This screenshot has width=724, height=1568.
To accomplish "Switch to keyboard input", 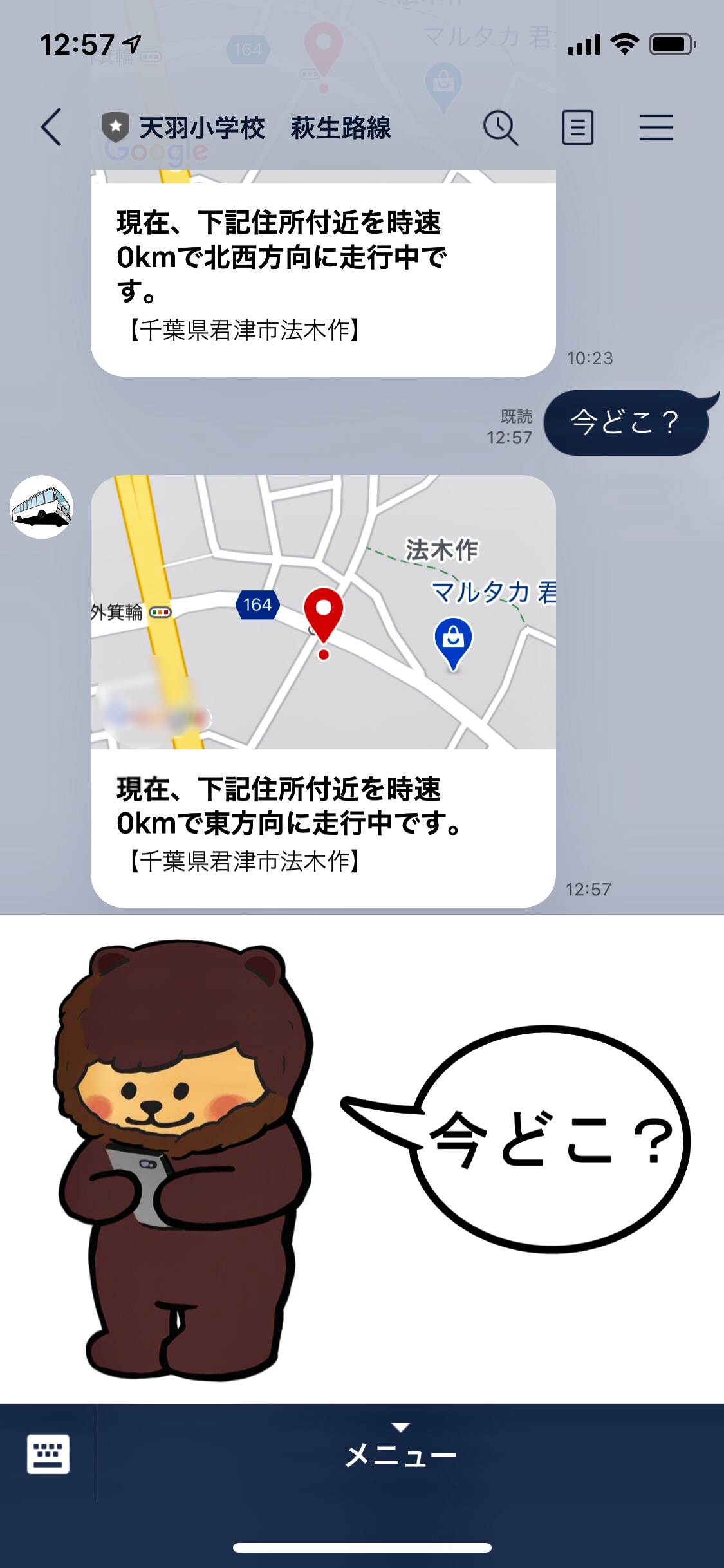I will (48, 1453).
